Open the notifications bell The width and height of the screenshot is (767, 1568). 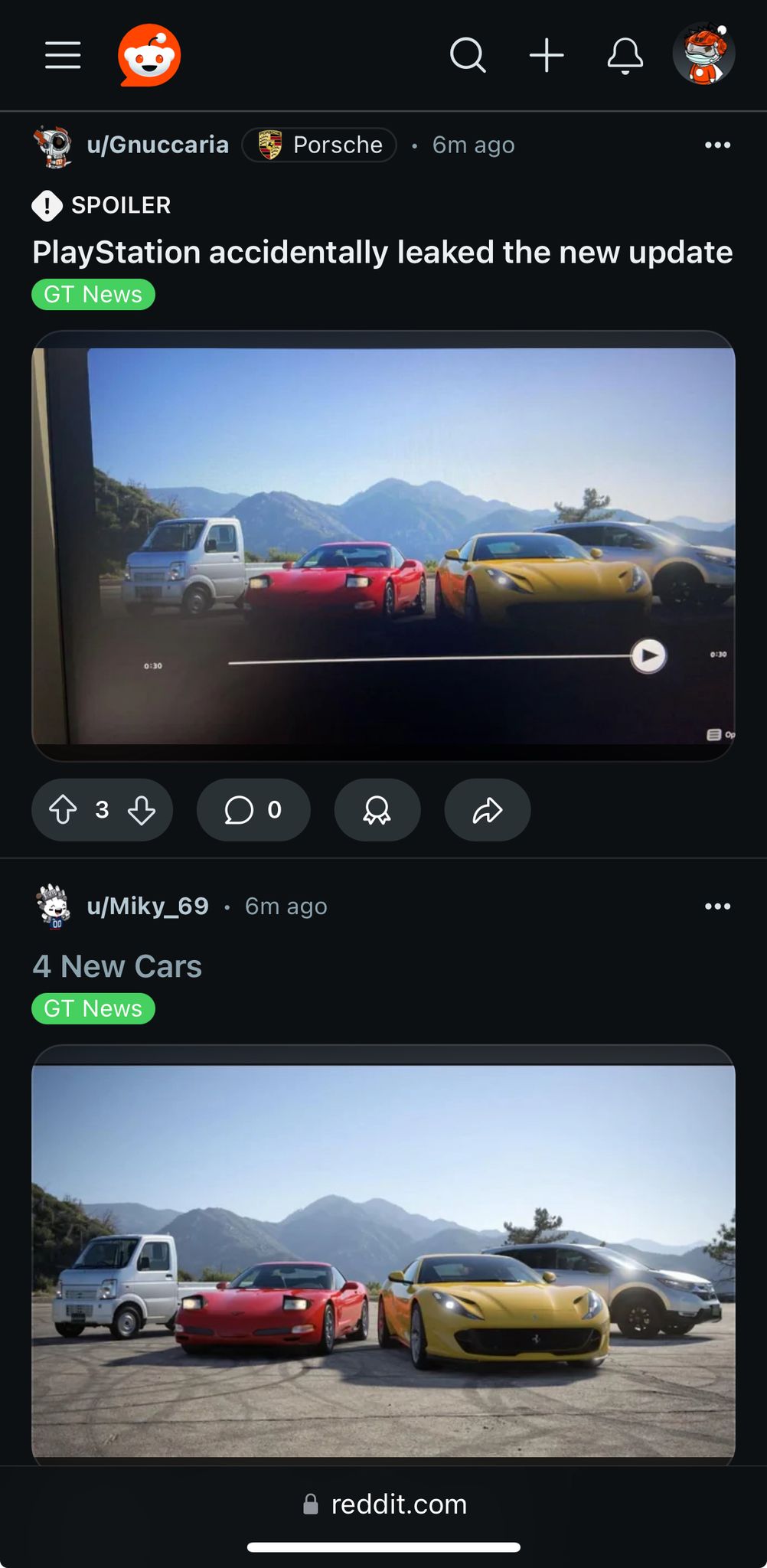(x=625, y=55)
